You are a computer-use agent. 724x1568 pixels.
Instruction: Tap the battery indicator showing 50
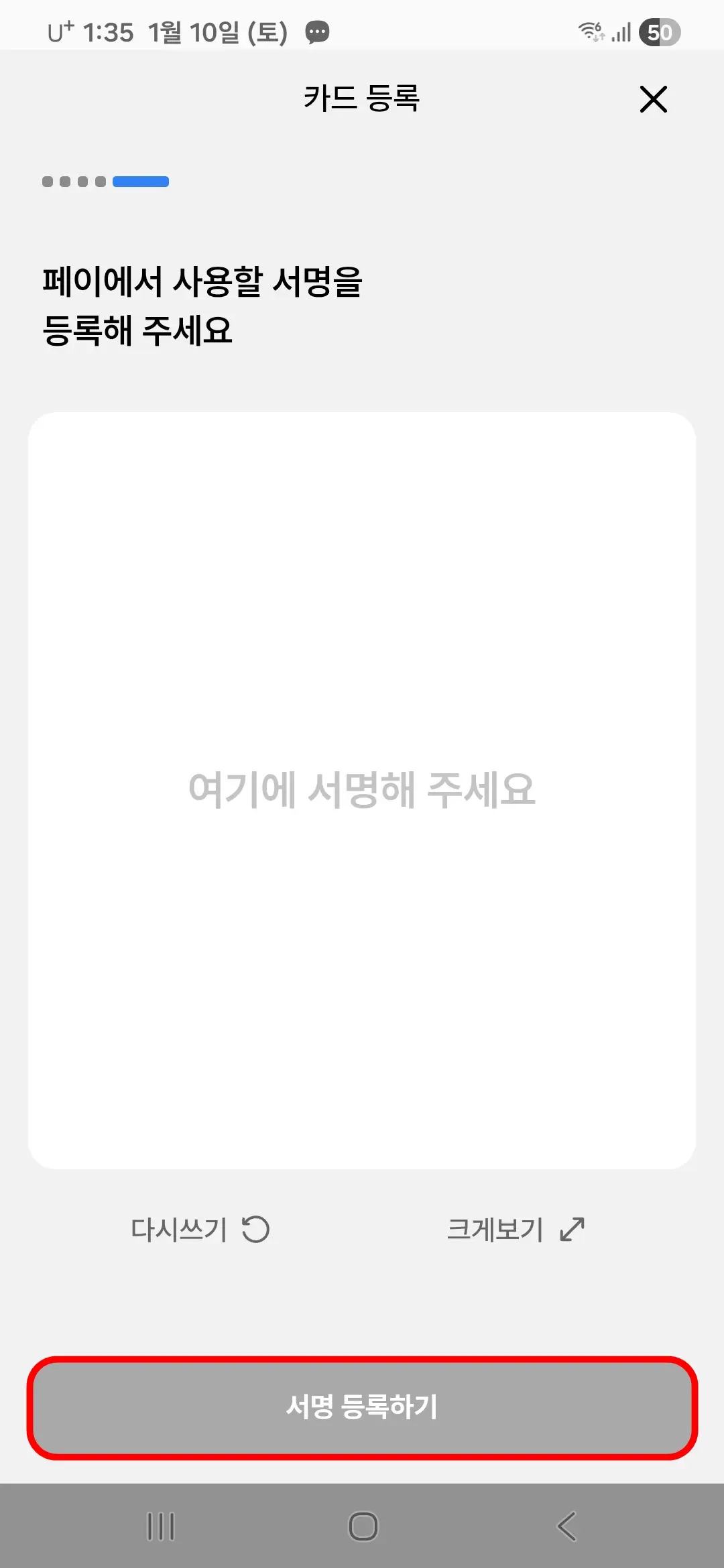(660, 31)
